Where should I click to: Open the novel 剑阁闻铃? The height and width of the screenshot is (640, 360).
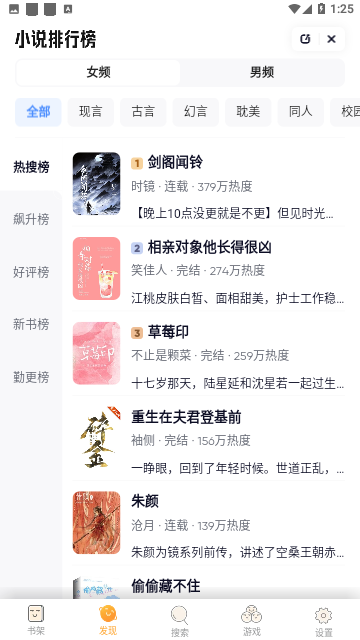[209, 184]
